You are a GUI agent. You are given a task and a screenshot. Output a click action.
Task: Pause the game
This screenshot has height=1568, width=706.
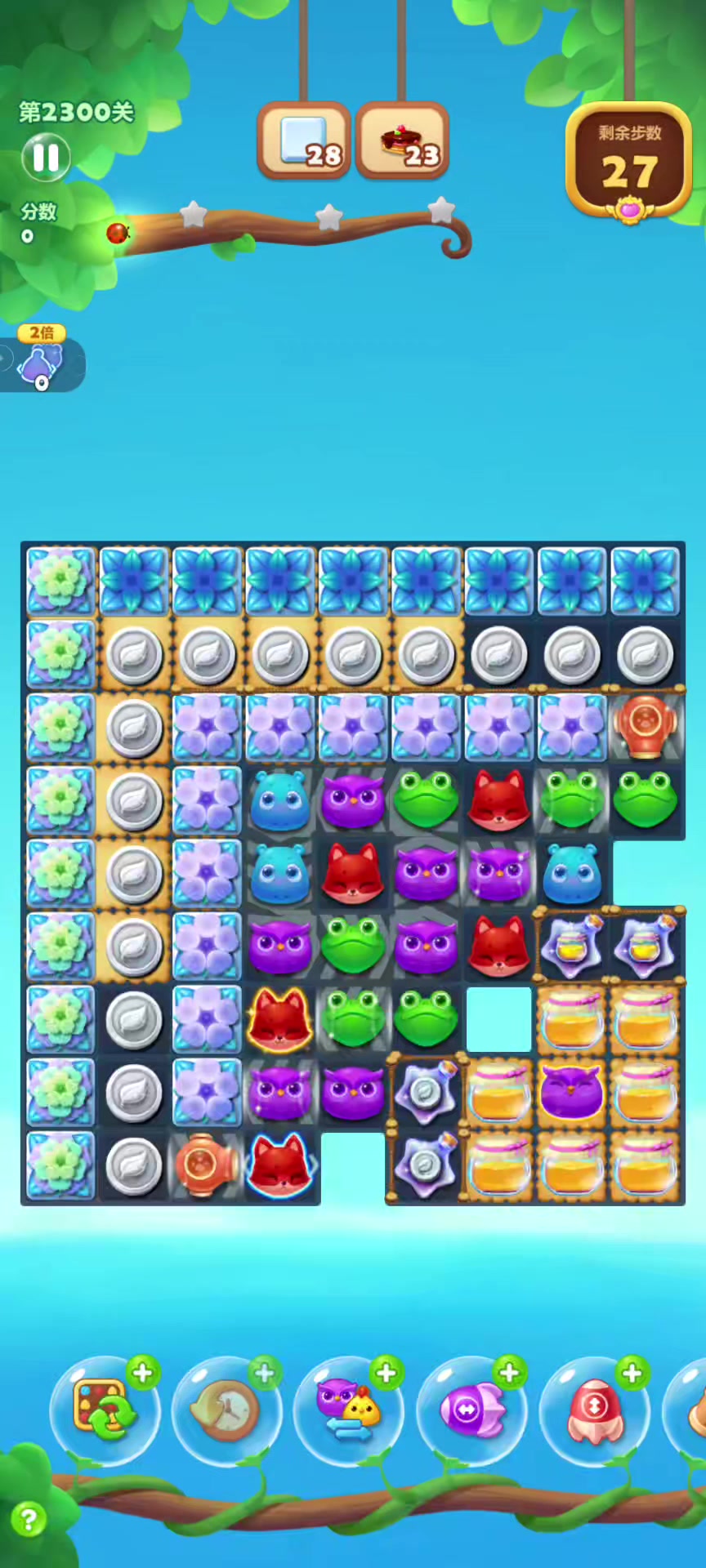point(45,158)
